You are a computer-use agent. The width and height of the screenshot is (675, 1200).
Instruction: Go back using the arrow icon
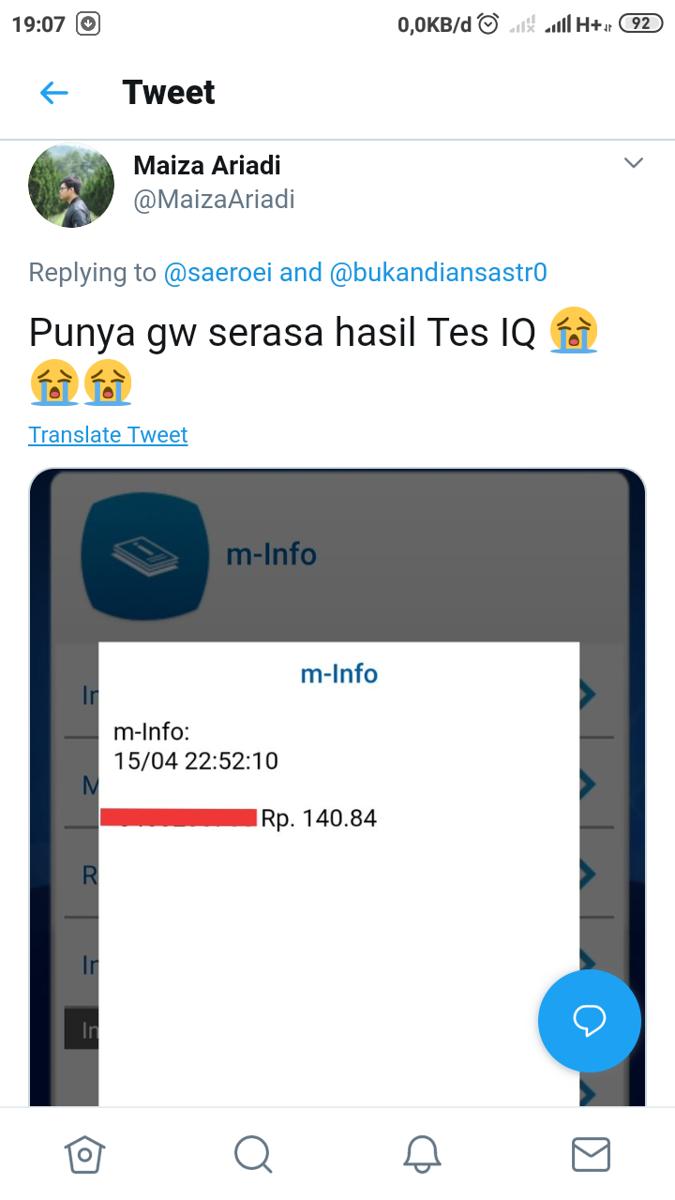(x=54, y=93)
